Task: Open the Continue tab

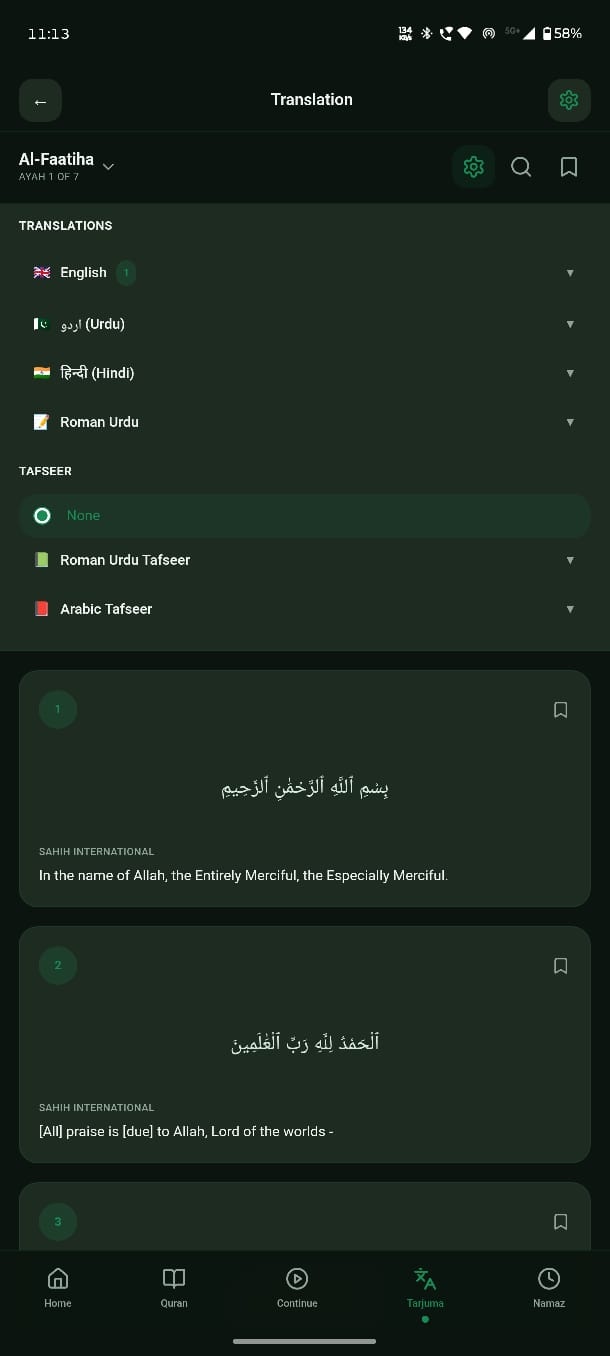Action: point(297,1287)
